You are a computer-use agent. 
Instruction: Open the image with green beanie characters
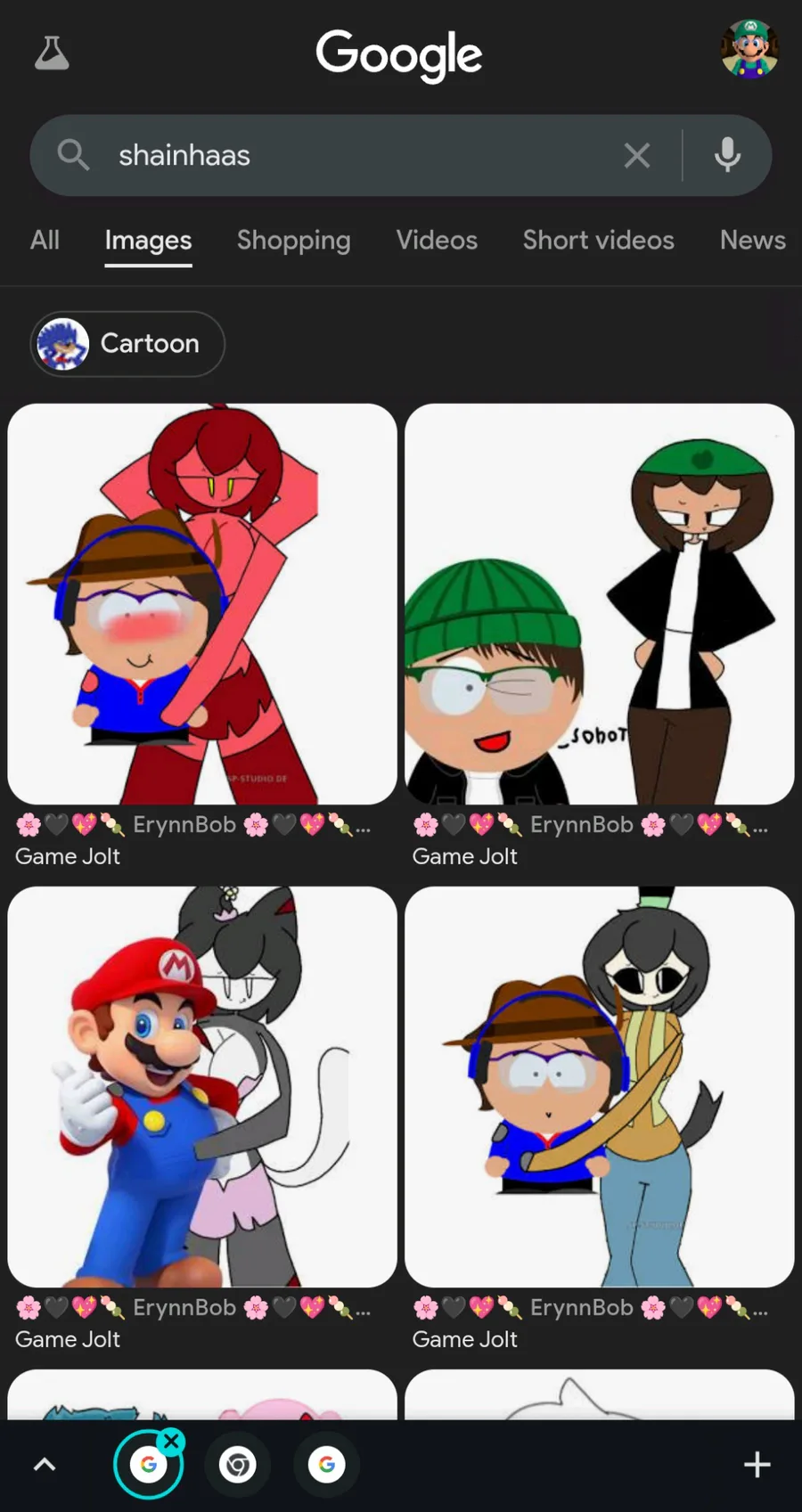[x=600, y=604]
